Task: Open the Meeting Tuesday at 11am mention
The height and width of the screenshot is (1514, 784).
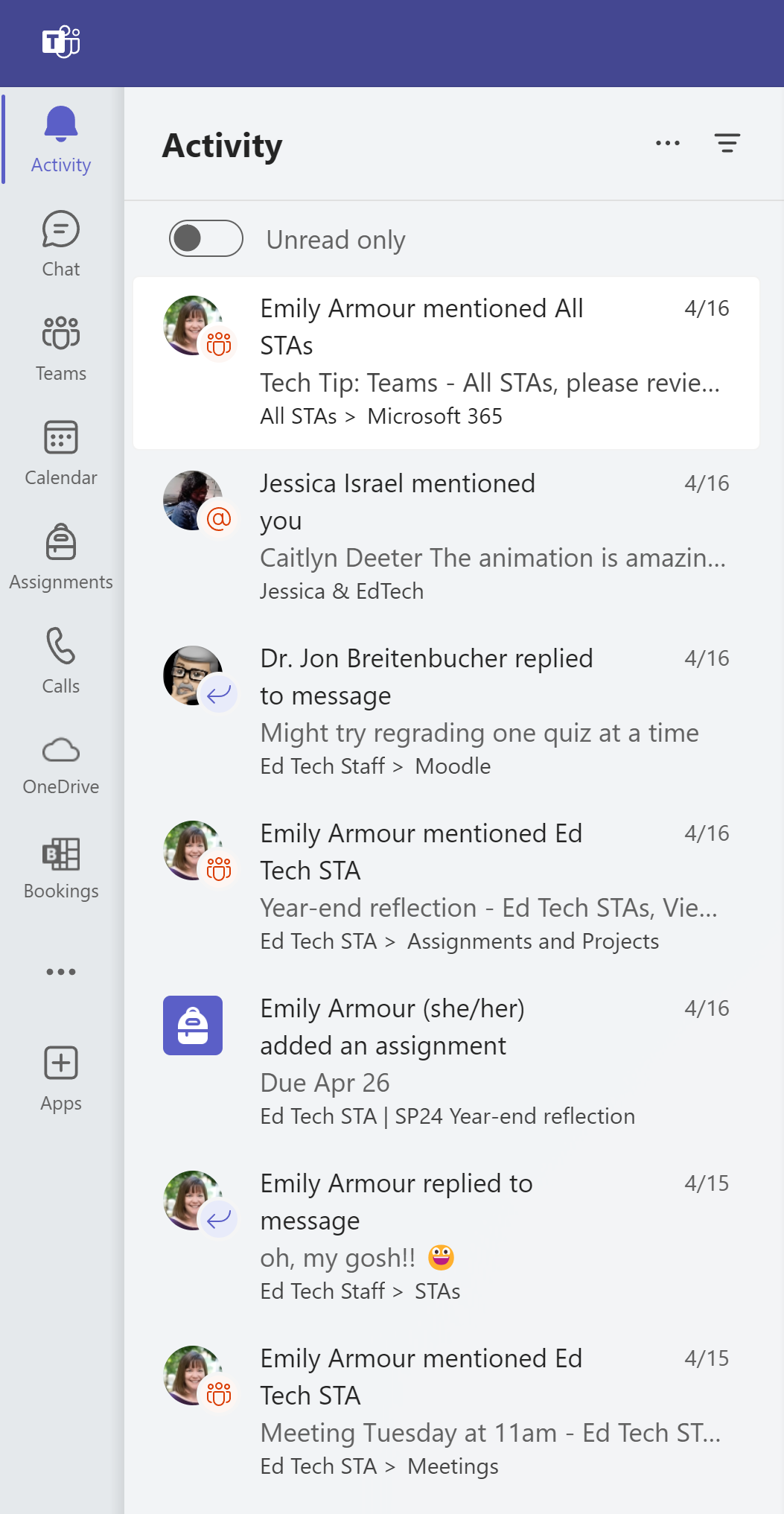Action: click(447, 1411)
